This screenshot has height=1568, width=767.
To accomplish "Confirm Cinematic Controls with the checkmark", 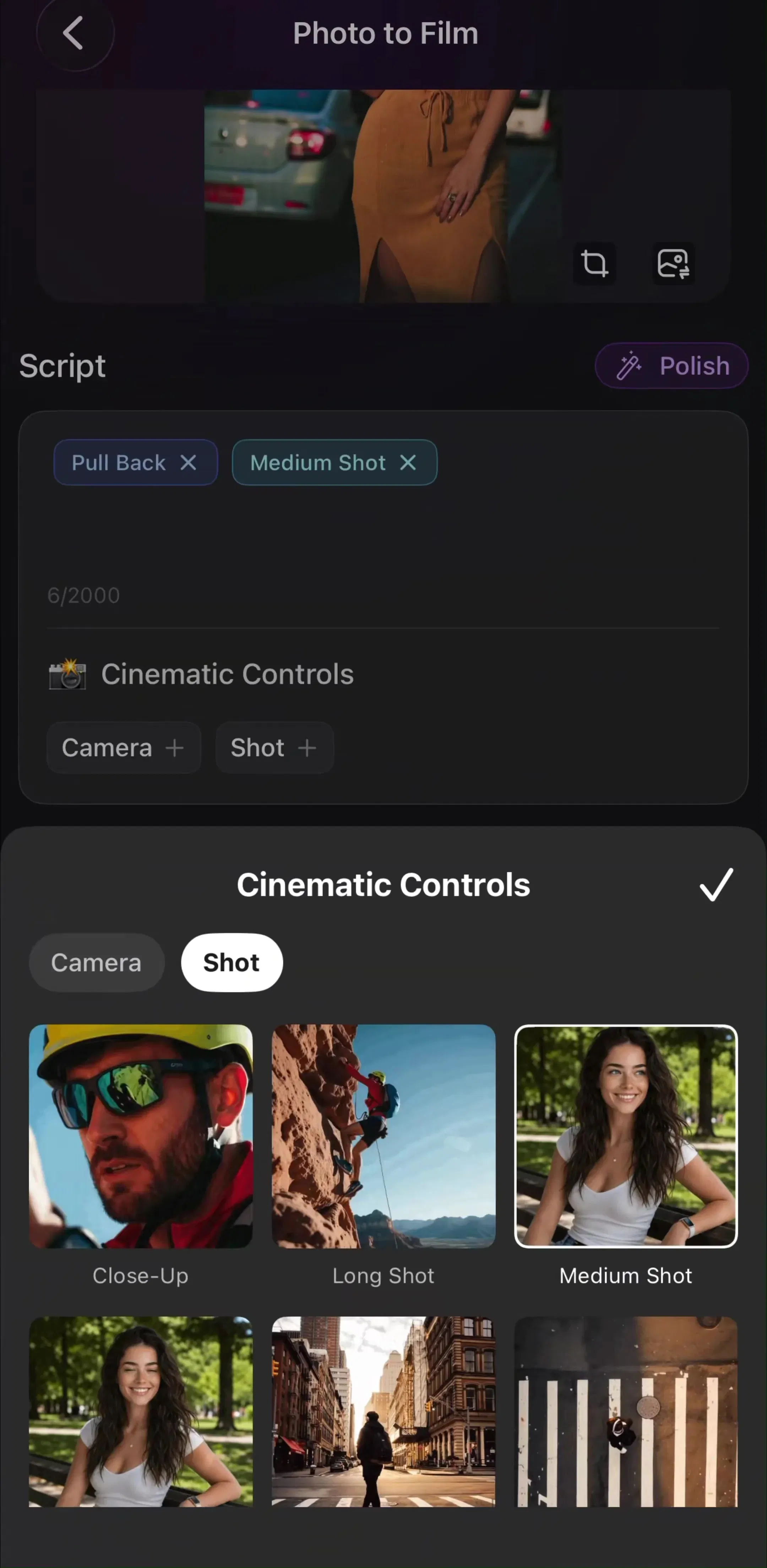I will click(716, 884).
